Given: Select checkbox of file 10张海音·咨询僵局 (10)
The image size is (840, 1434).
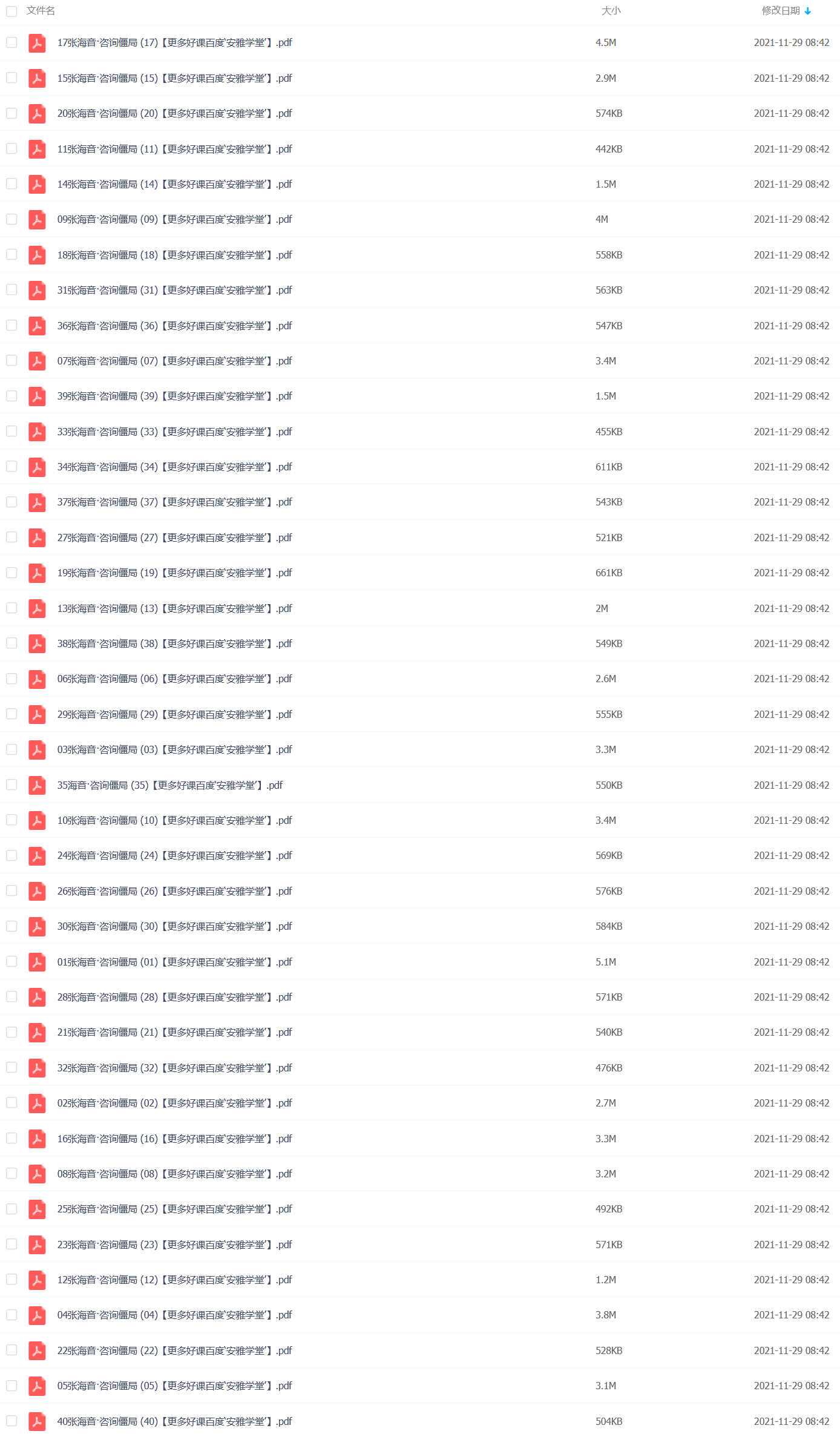Looking at the screenshot, I should coord(11,820).
